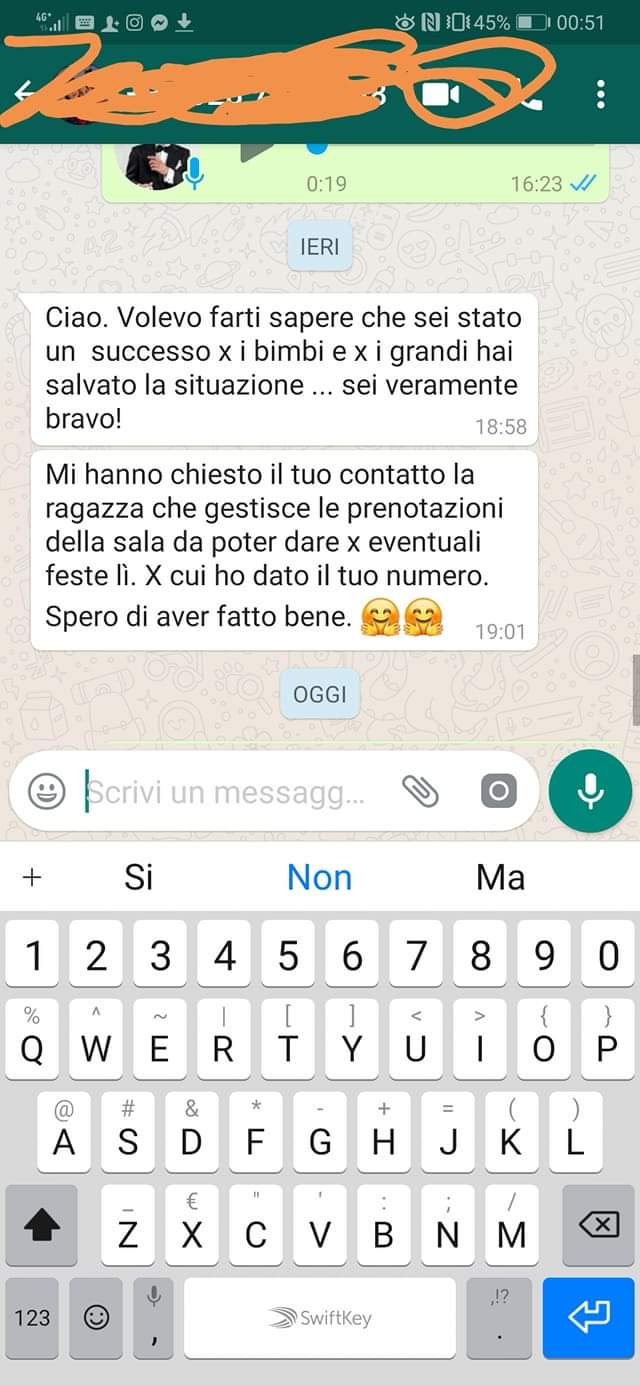The image size is (640, 1386).
Task: Attach a file with the paperclip
Action: click(420, 792)
